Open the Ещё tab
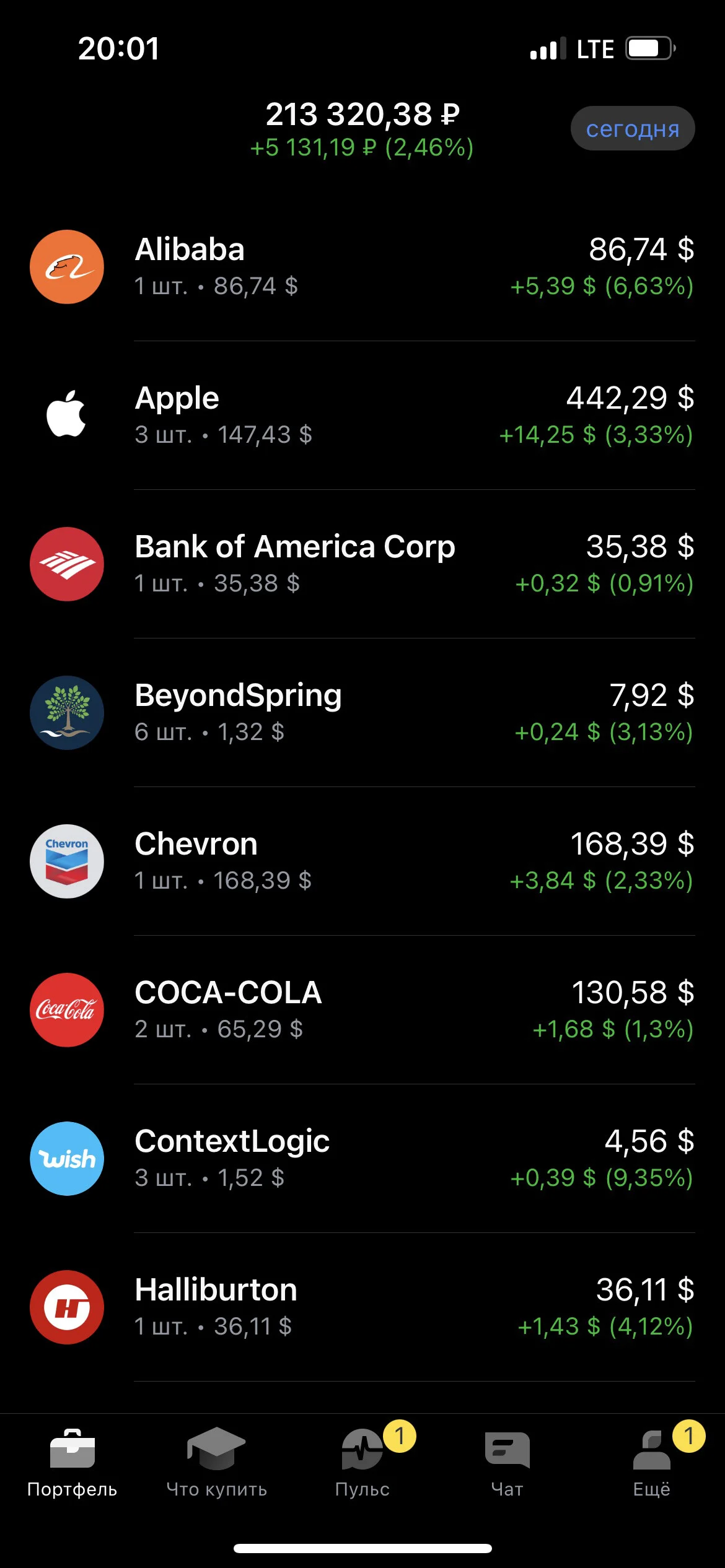This screenshot has height=1568, width=725. [652, 1464]
